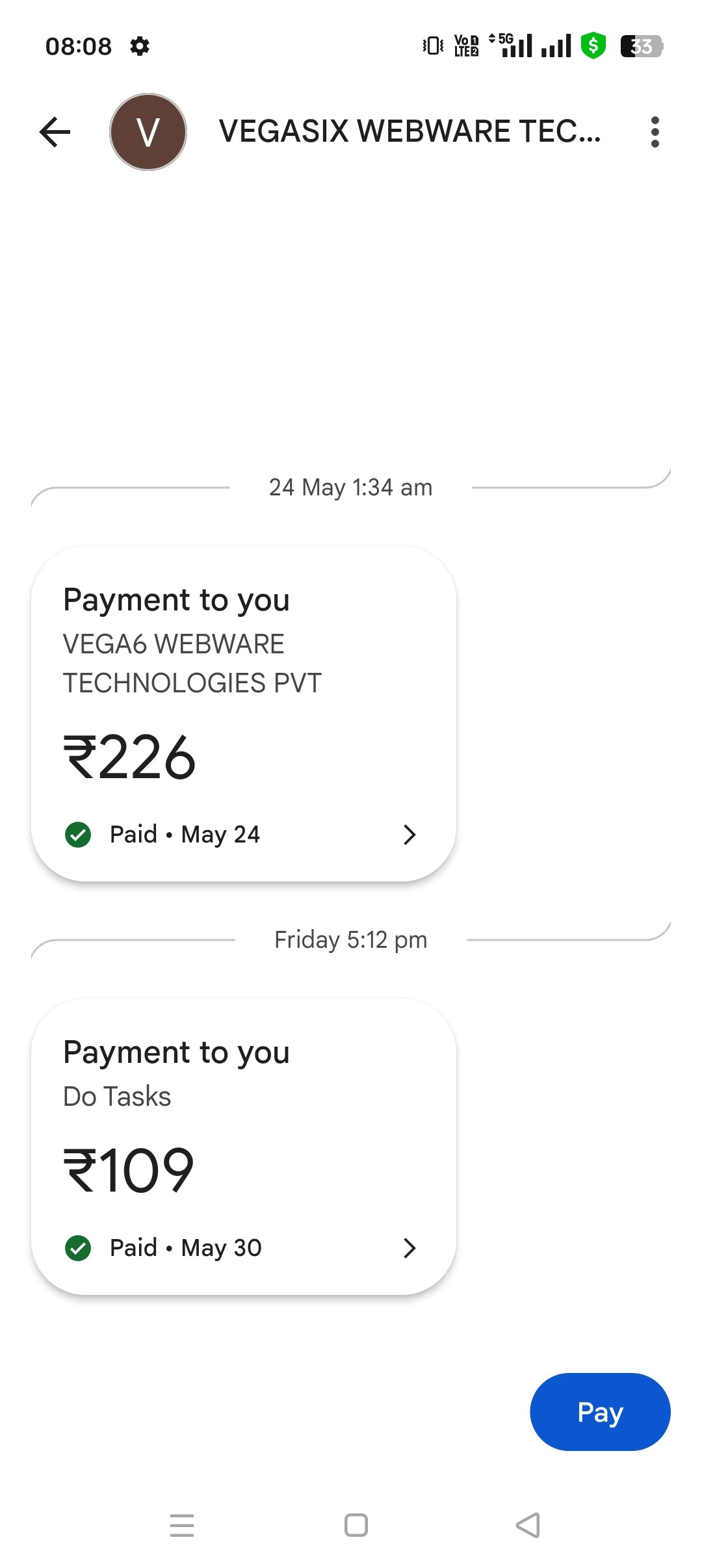Tap the blue Pay button

[x=599, y=1411]
